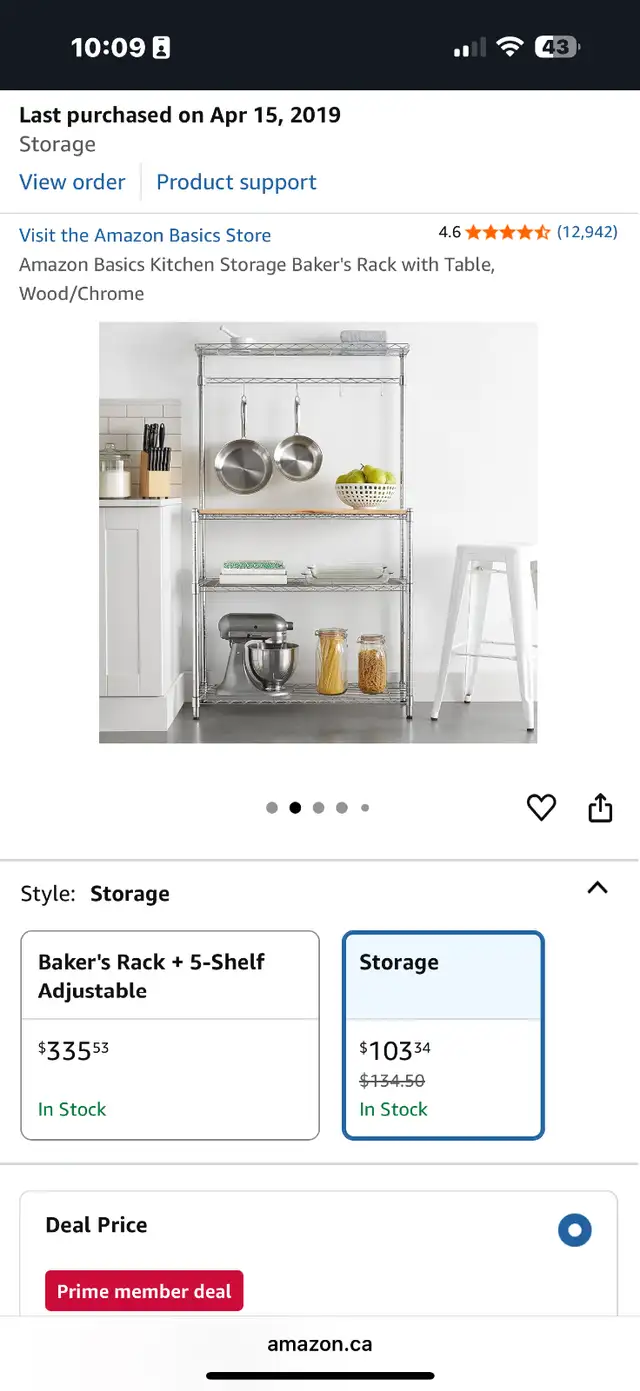The width and height of the screenshot is (640, 1391).
Task: Add item to wish list with heart icon
Action: [x=541, y=807]
